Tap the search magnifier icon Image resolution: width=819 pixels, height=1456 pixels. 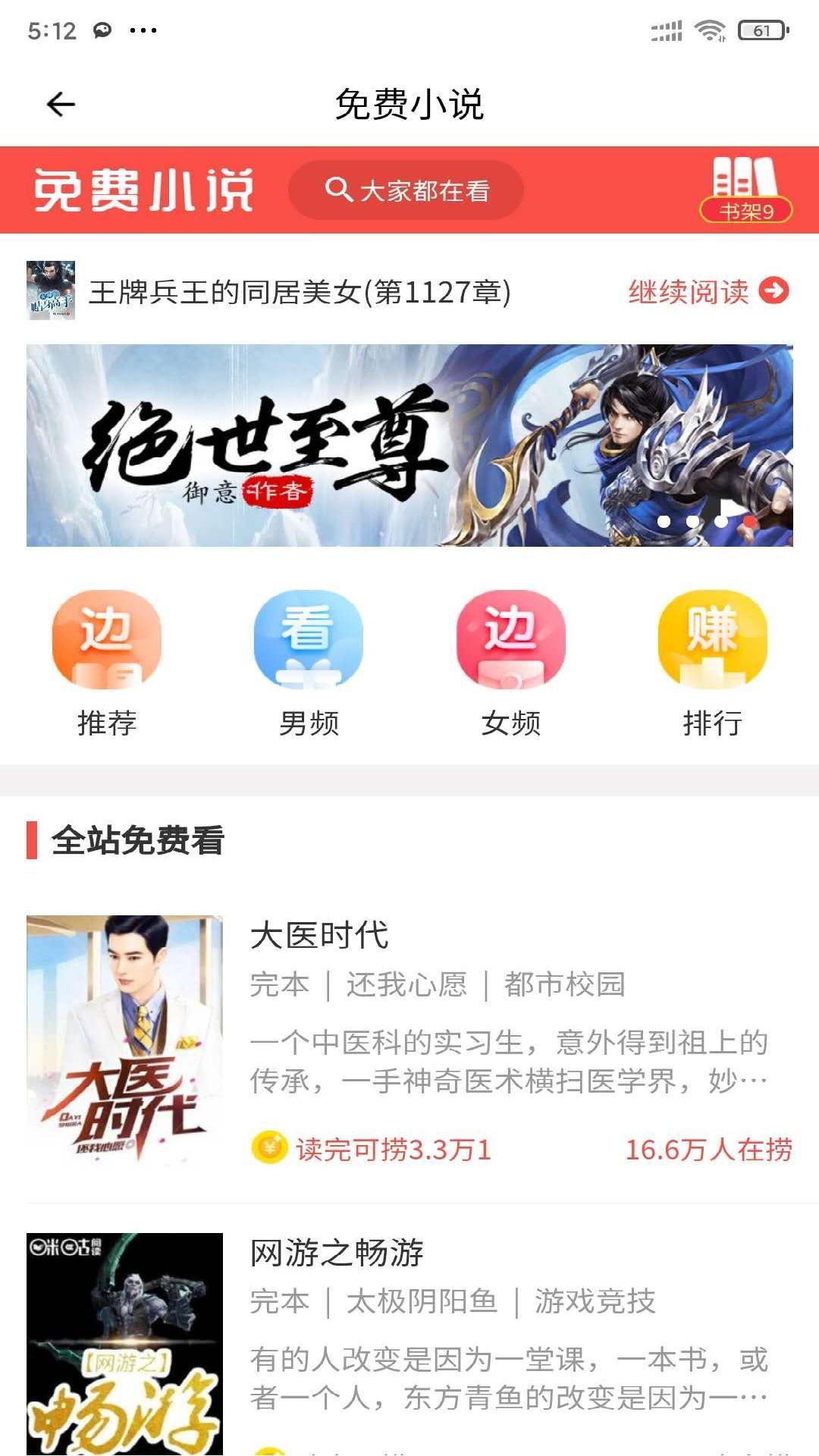[x=339, y=190]
